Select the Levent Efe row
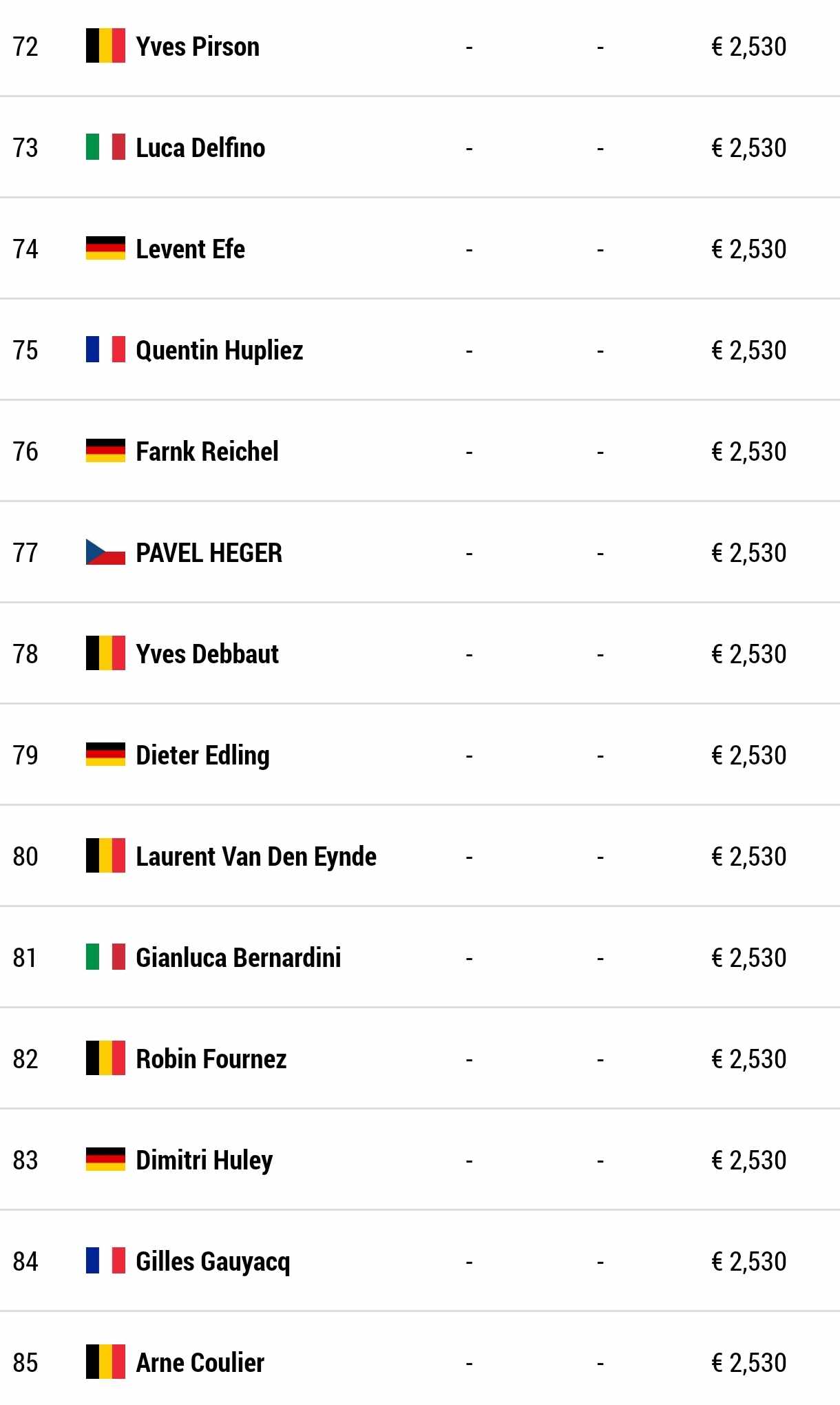 pyautogui.click(x=420, y=249)
